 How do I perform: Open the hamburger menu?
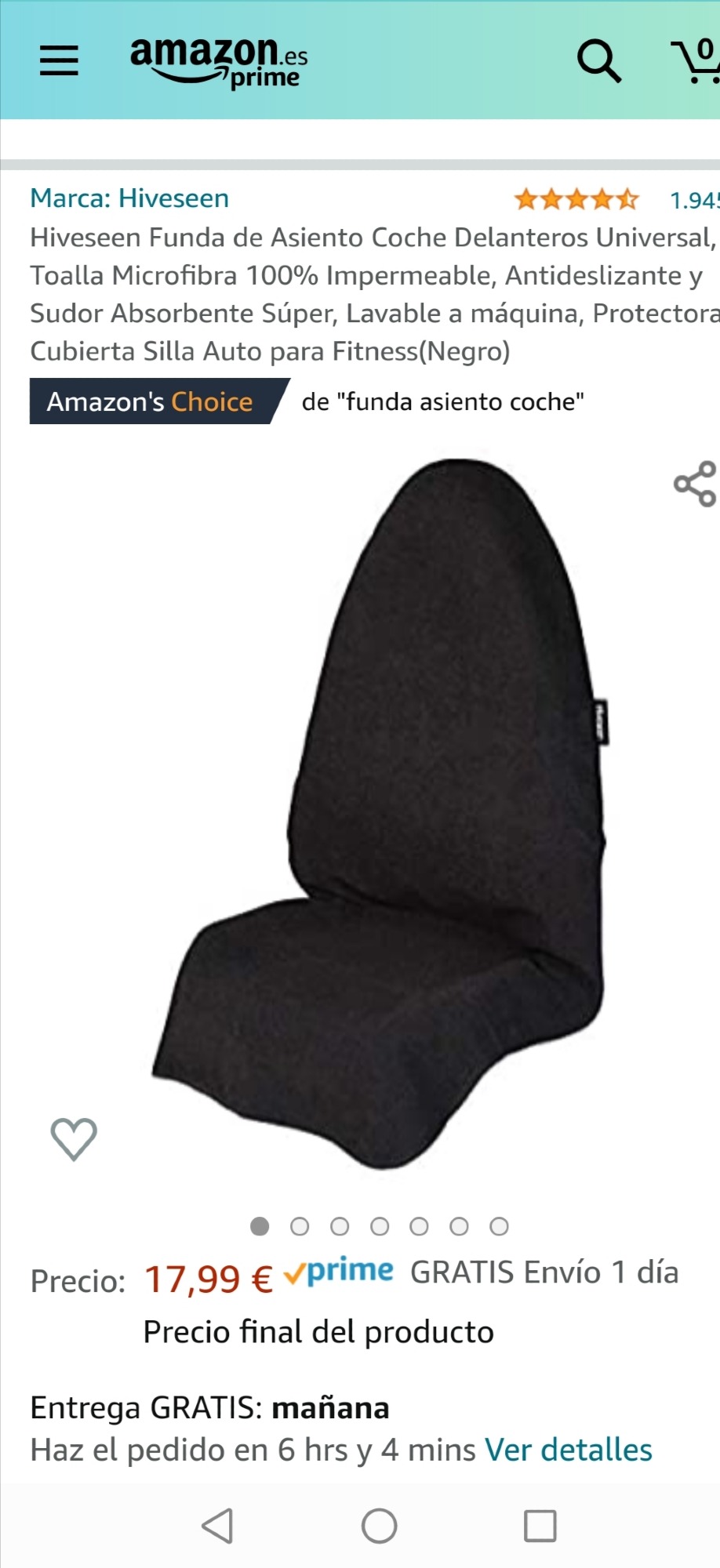(x=59, y=60)
